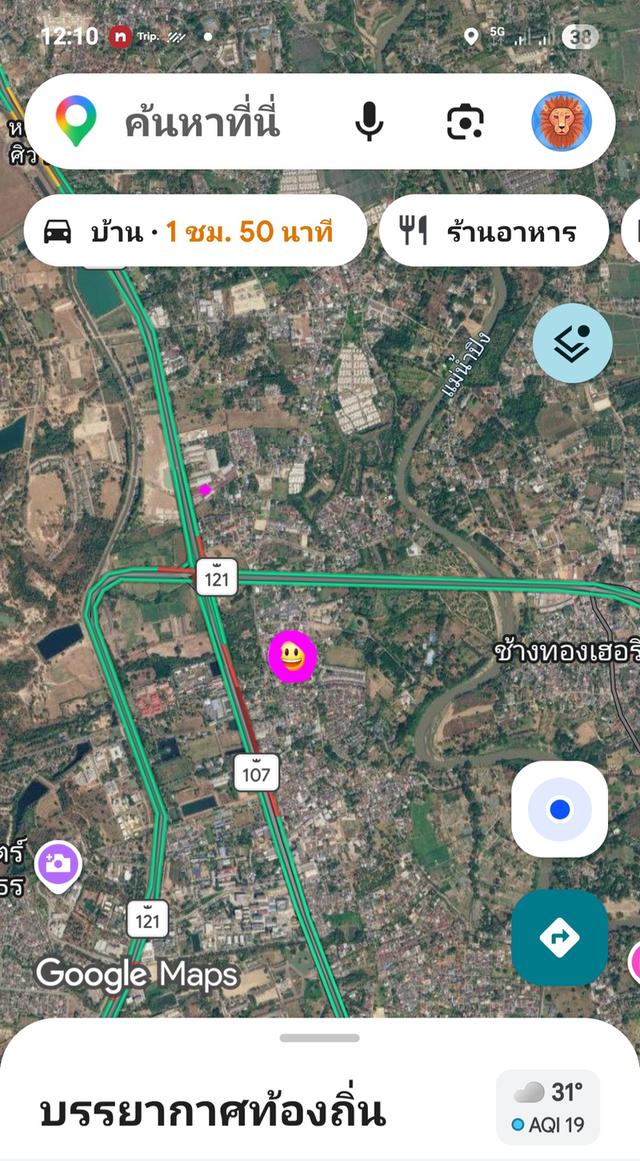Open the weather 31° AQI 19 widget

548,1108
